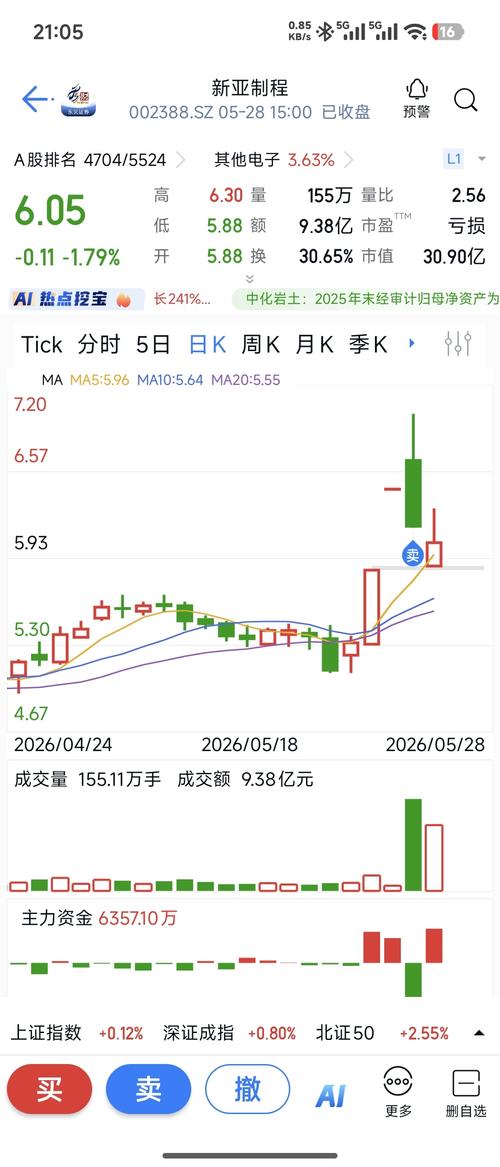
Task: Remove stock via 删自选
Action: click(x=467, y=1091)
